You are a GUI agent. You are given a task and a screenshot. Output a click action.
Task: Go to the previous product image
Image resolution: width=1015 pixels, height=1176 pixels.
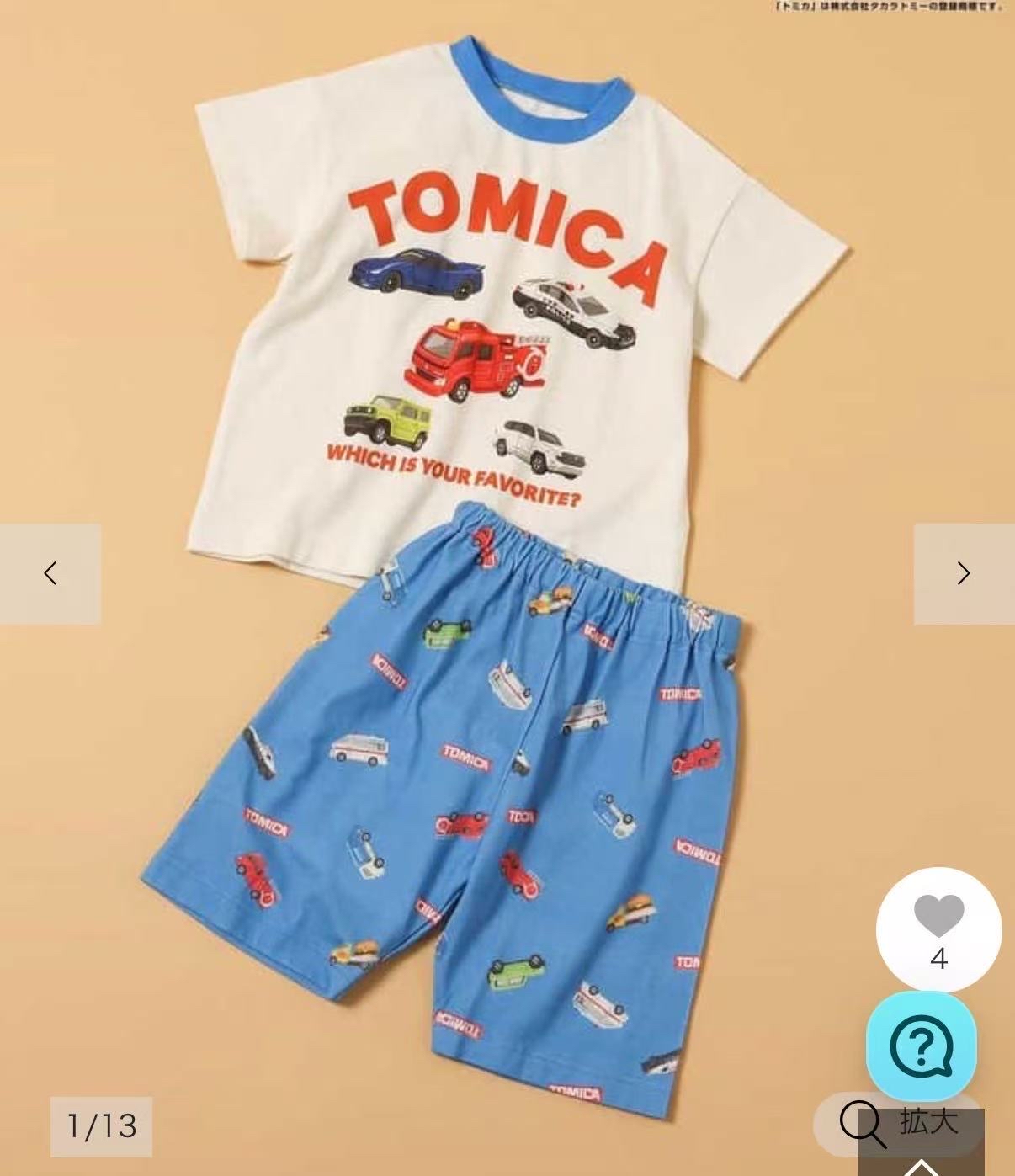click(50, 573)
